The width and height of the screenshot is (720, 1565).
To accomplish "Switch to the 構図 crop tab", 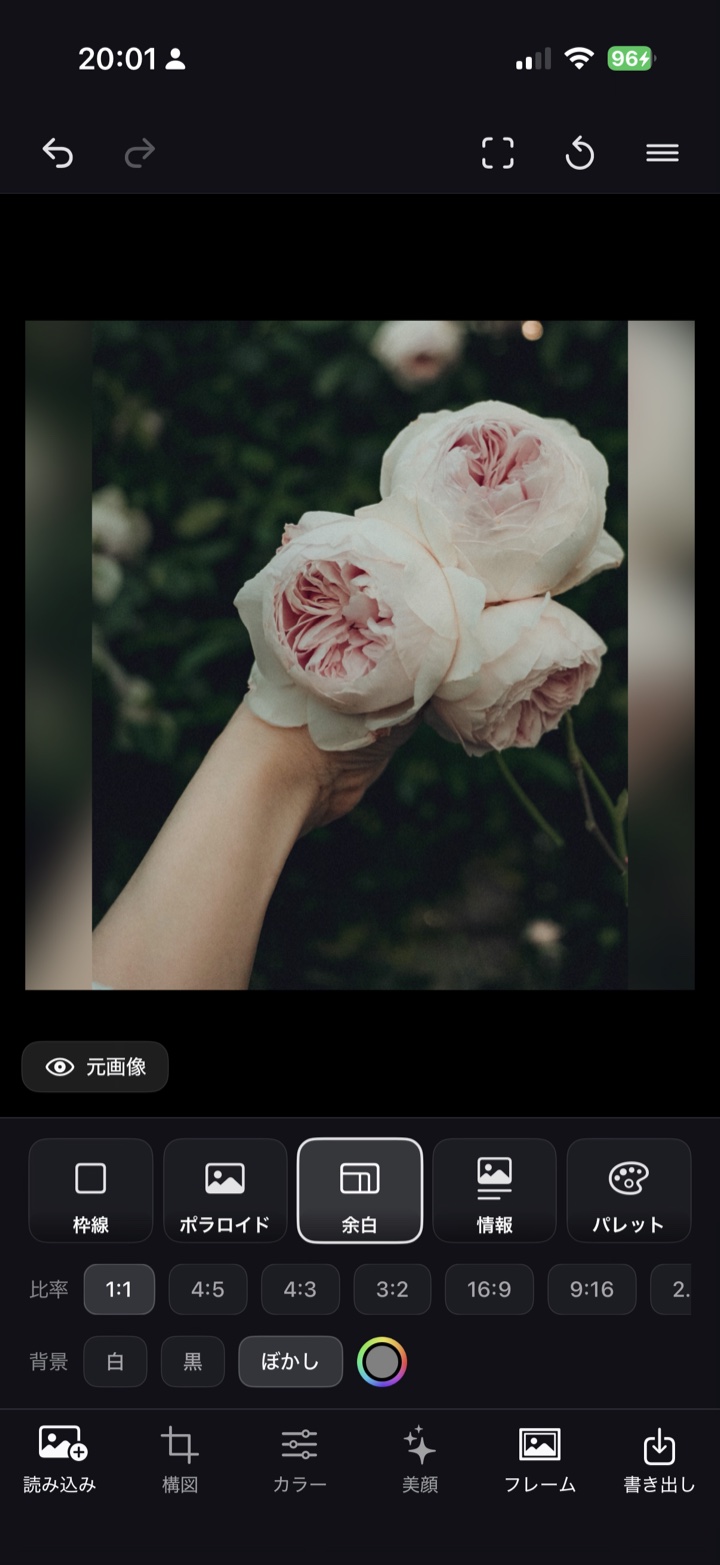I will (x=180, y=1460).
